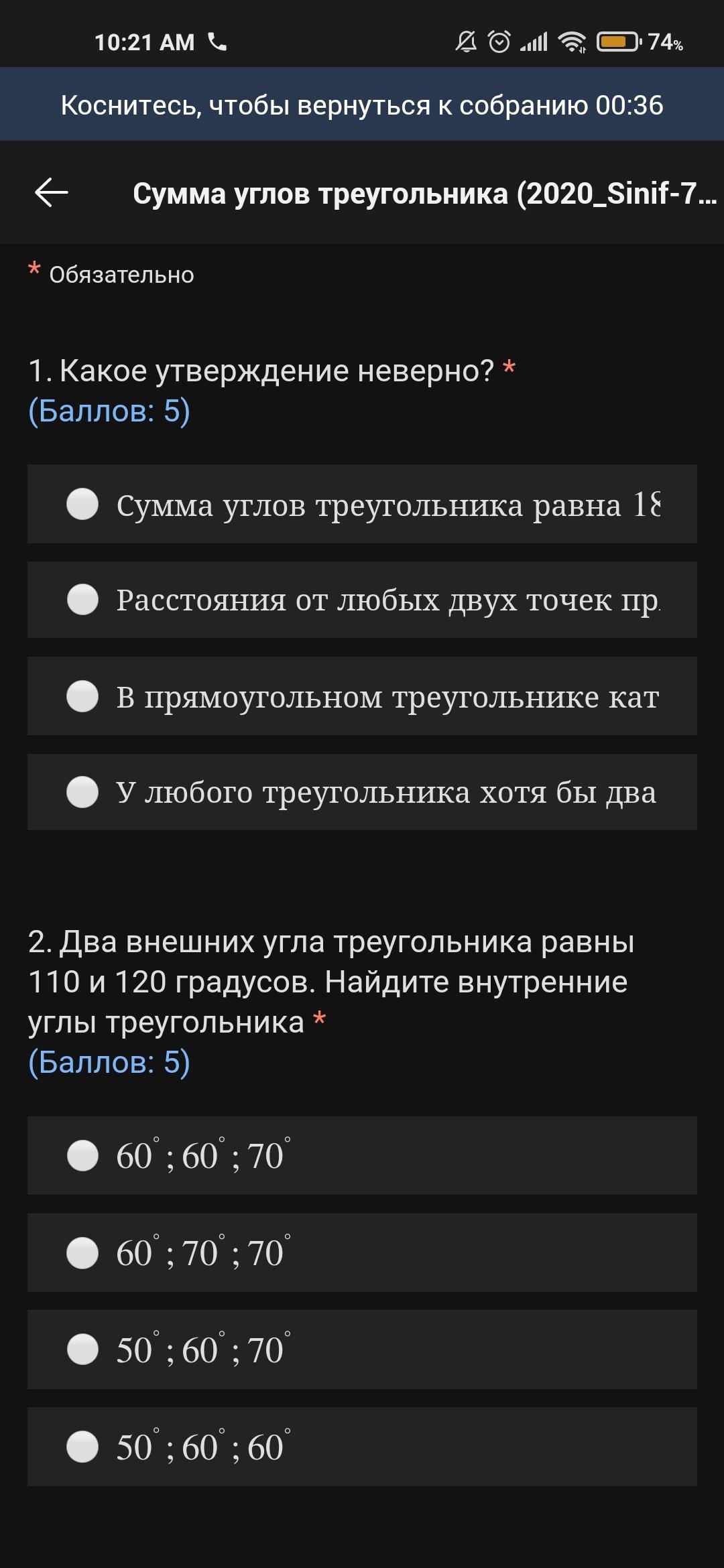
Task: Select 'В прямоугольном треугольнике' option
Action: tap(82, 696)
